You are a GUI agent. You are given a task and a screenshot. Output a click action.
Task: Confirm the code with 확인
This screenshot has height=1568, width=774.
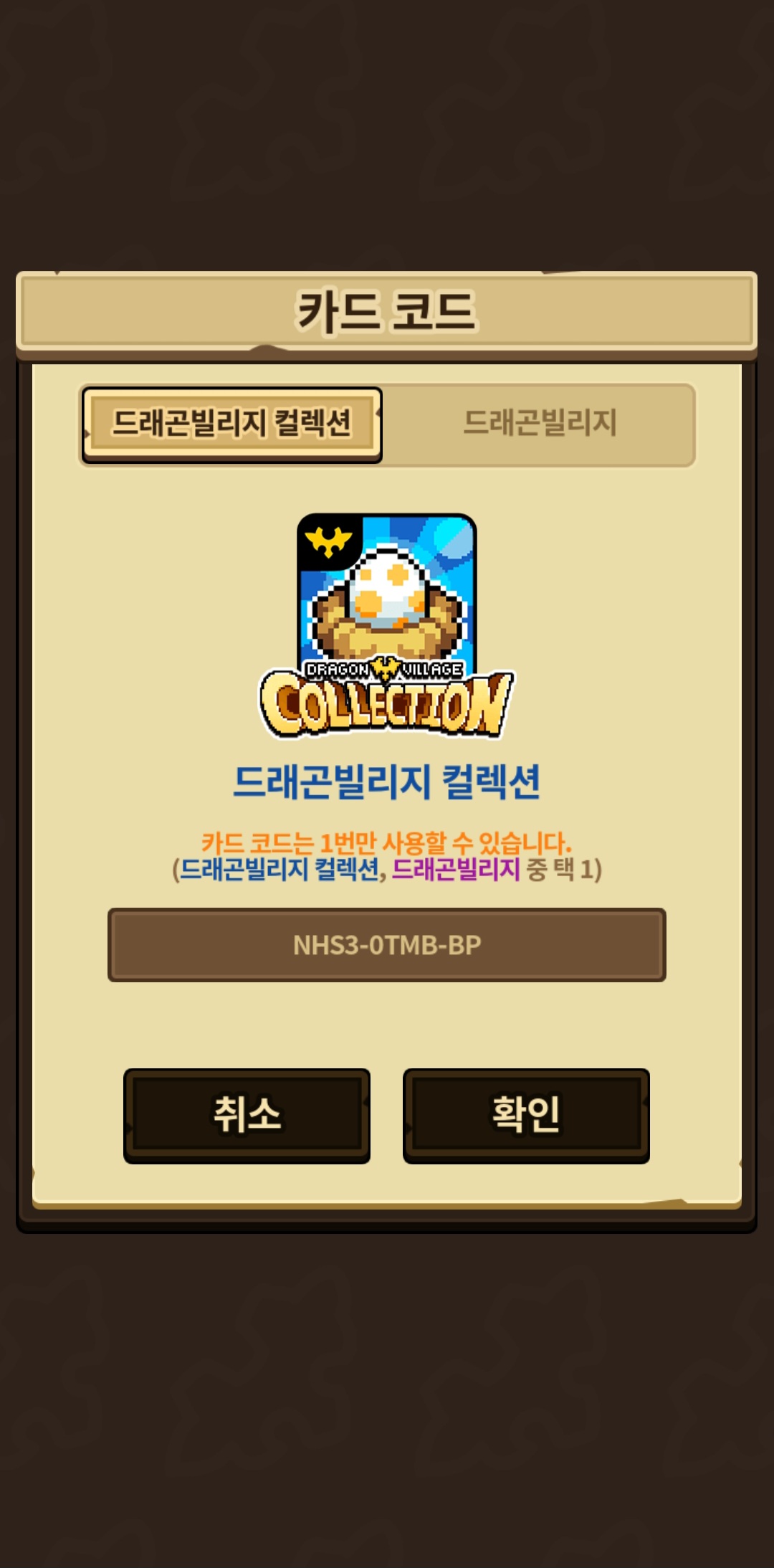(526, 1115)
